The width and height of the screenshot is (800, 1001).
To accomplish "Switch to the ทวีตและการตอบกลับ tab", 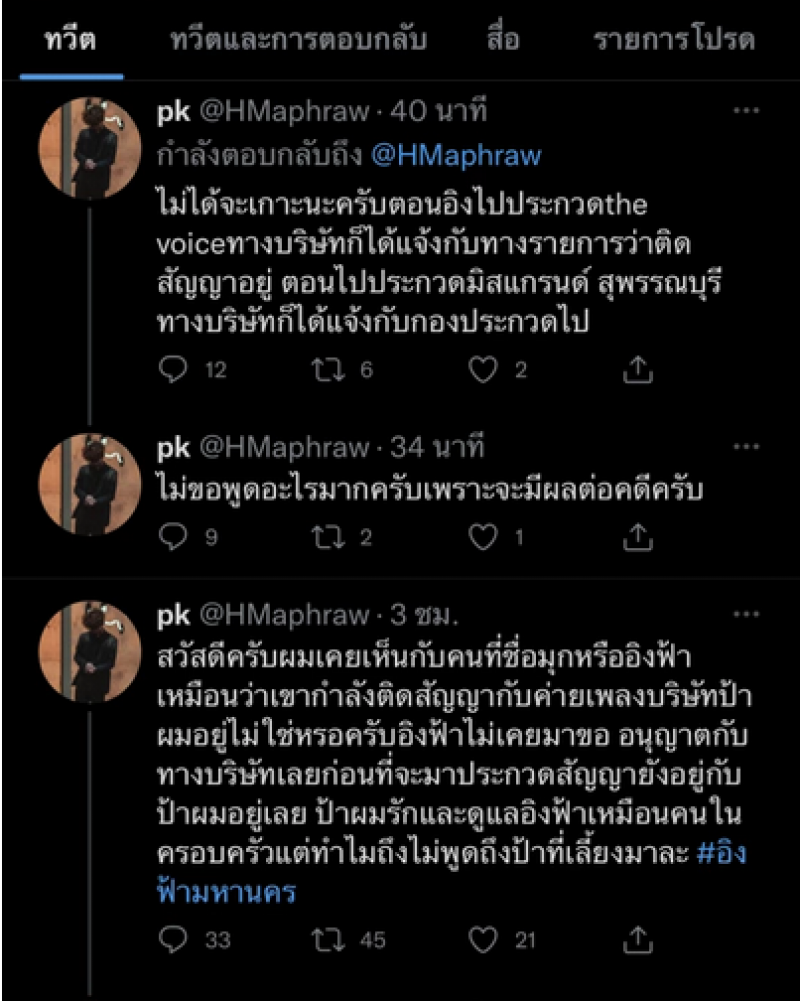I will point(298,40).
